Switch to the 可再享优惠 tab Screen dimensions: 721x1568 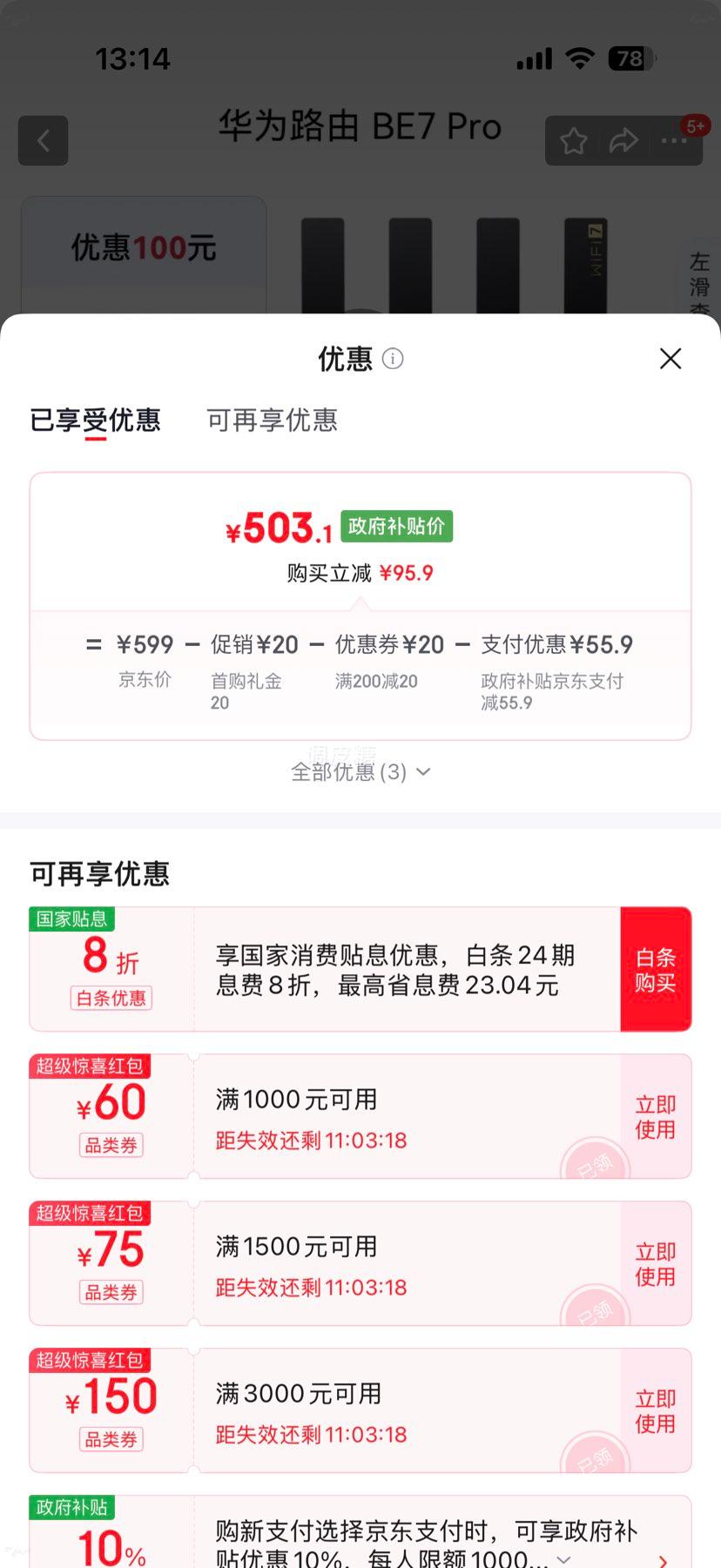(x=271, y=421)
